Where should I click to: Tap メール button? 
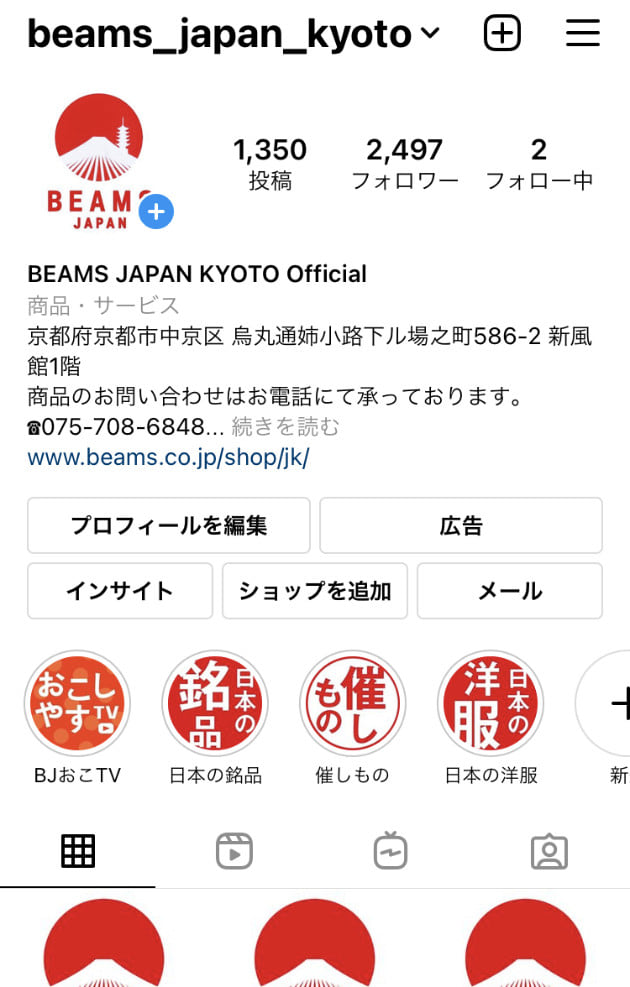click(510, 591)
